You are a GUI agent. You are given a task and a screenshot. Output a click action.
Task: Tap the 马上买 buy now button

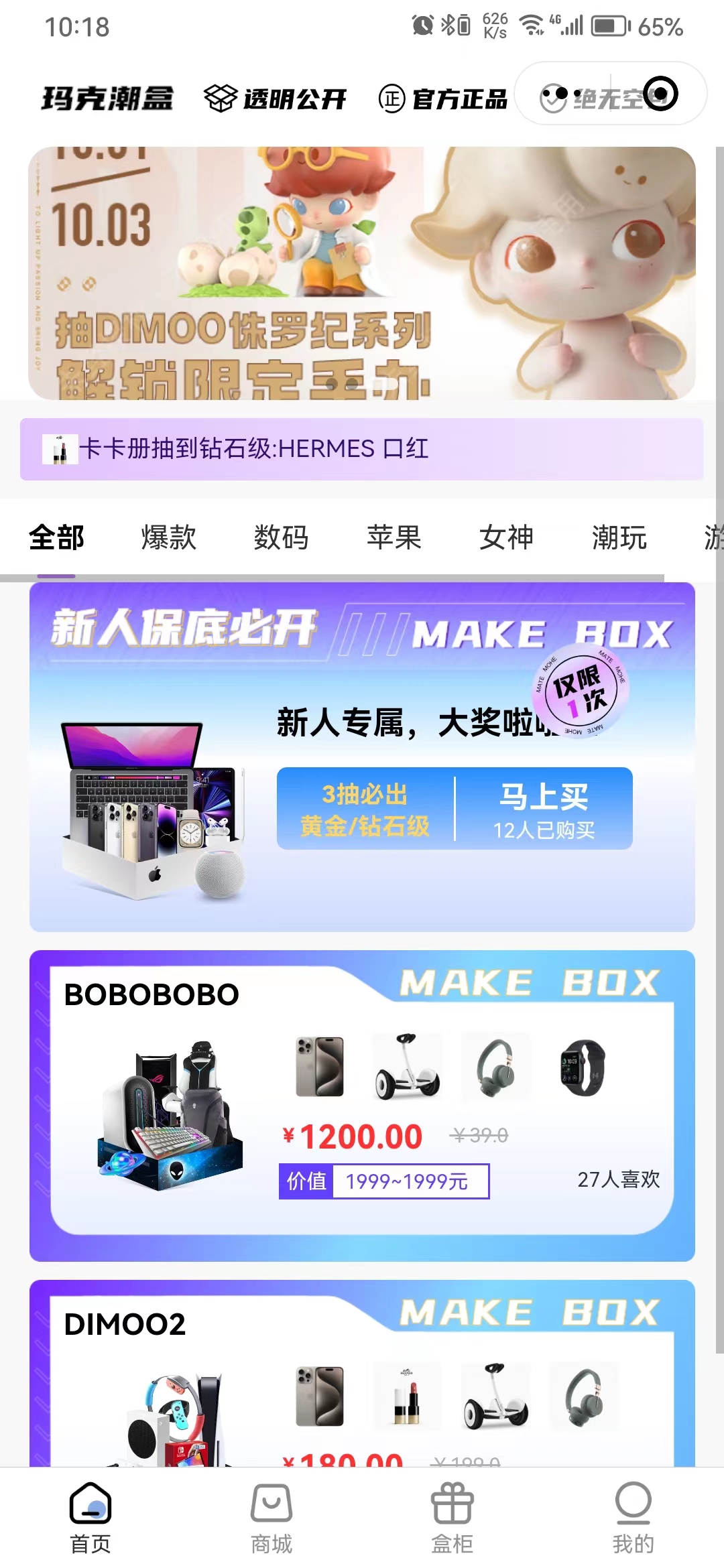click(544, 809)
